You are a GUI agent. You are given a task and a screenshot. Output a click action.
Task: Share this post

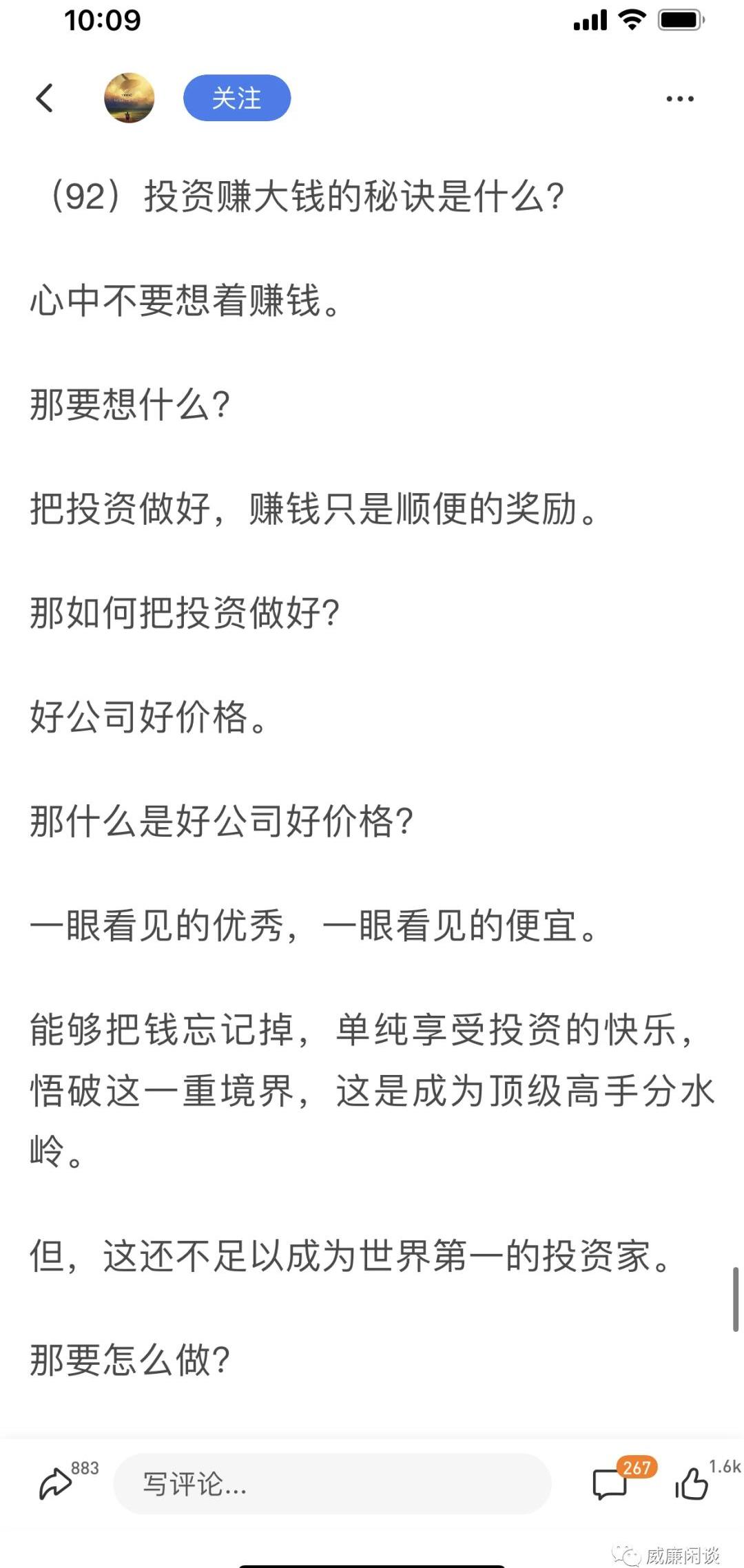[55, 1483]
